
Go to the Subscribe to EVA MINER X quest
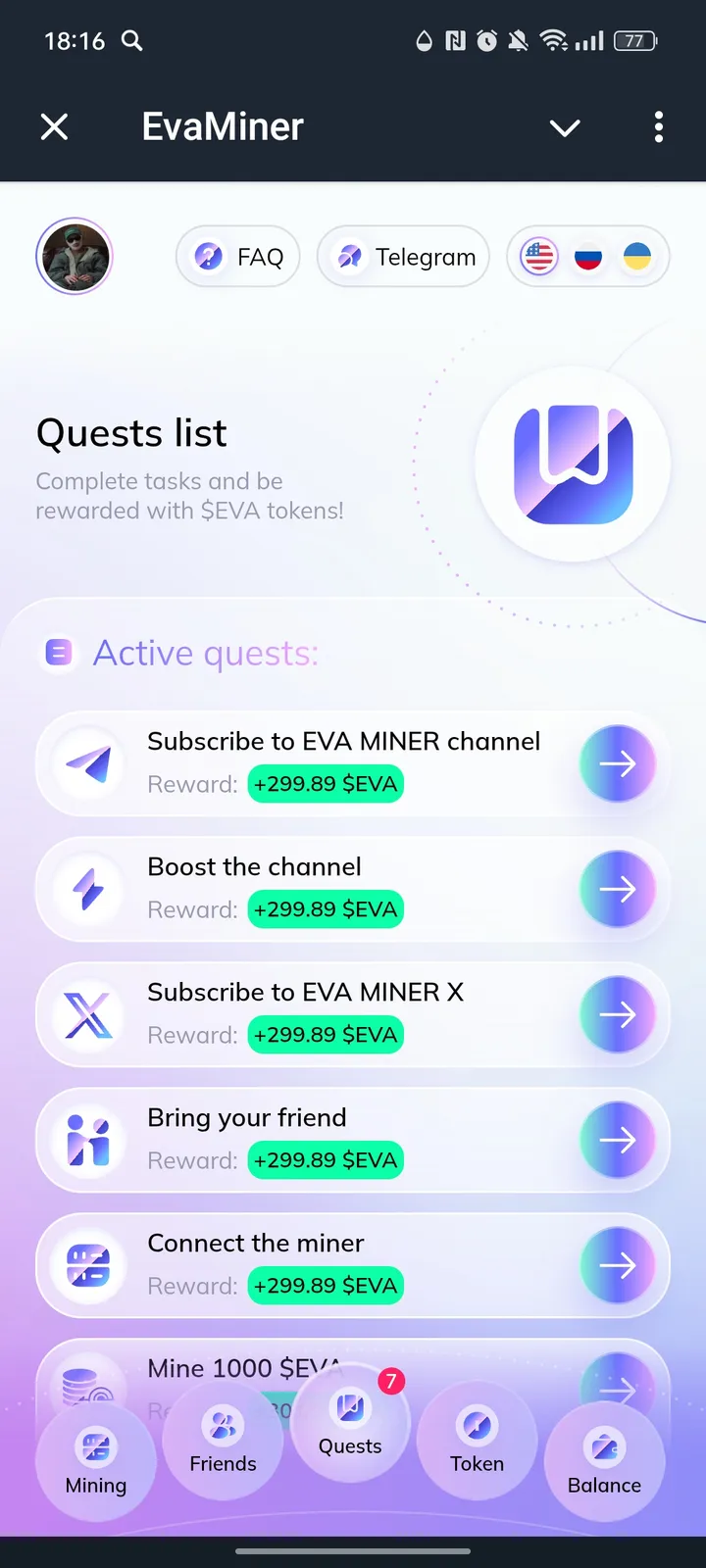[617, 1015]
